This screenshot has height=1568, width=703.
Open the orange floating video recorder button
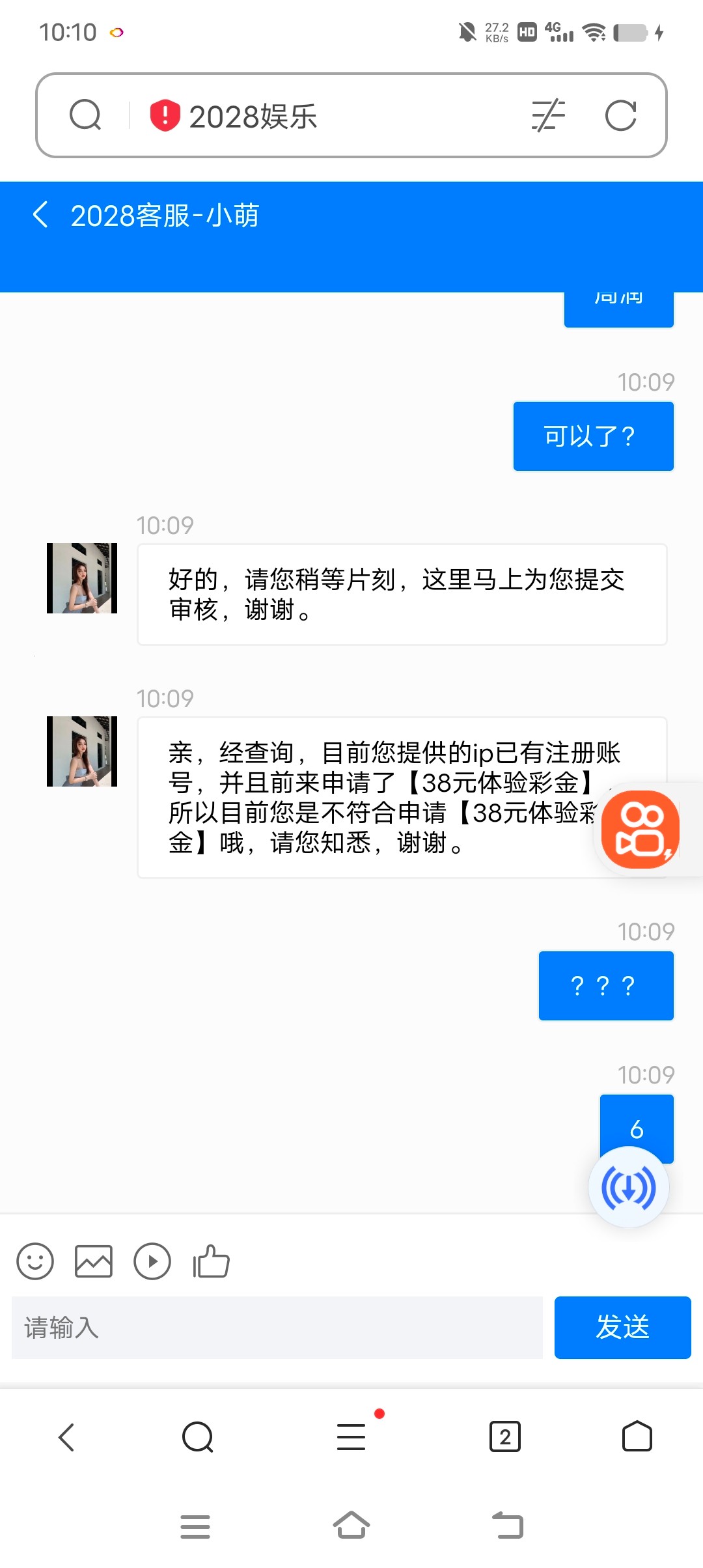[x=641, y=830]
